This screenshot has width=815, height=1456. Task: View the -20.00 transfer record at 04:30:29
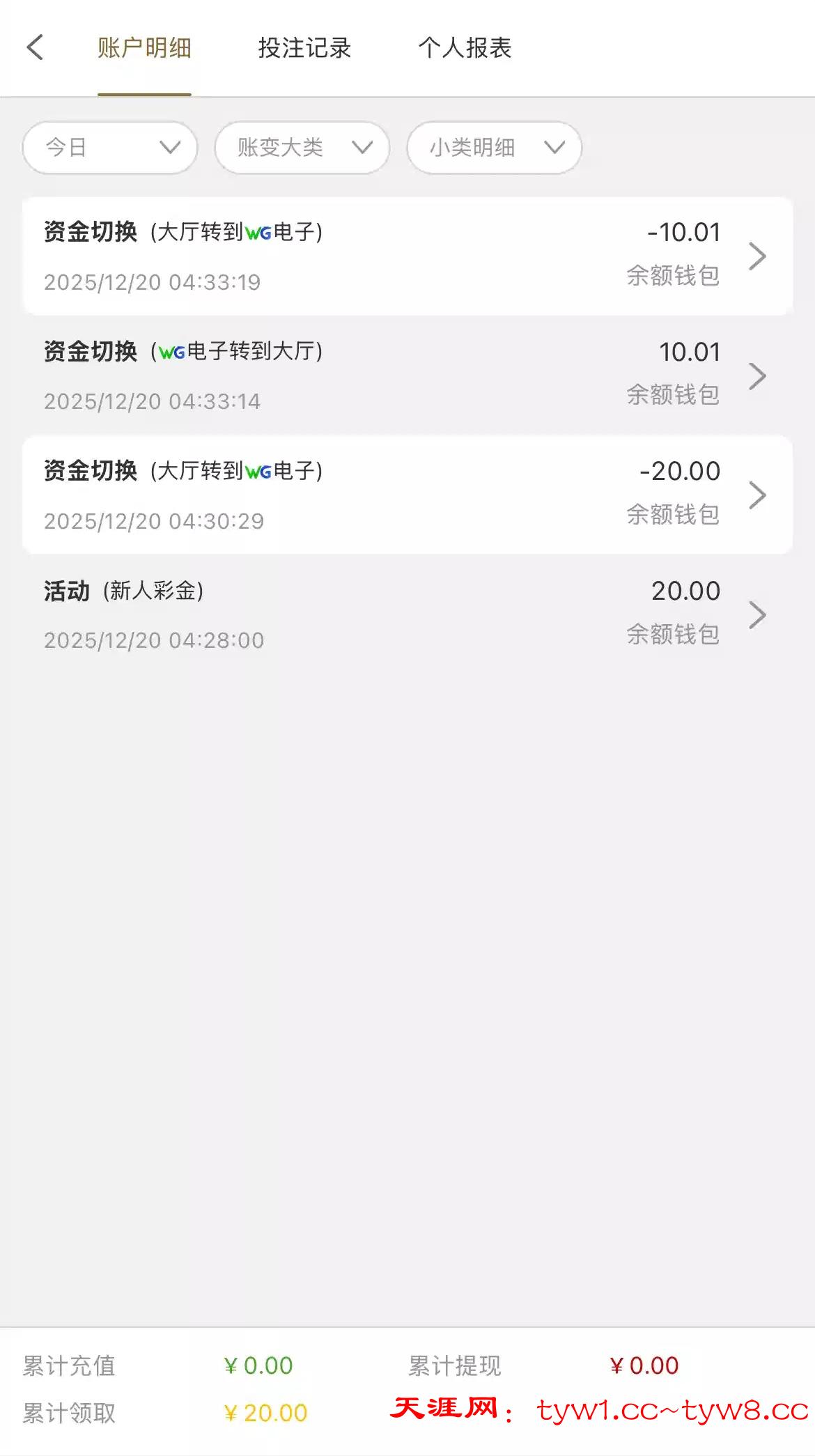click(x=407, y=495)
